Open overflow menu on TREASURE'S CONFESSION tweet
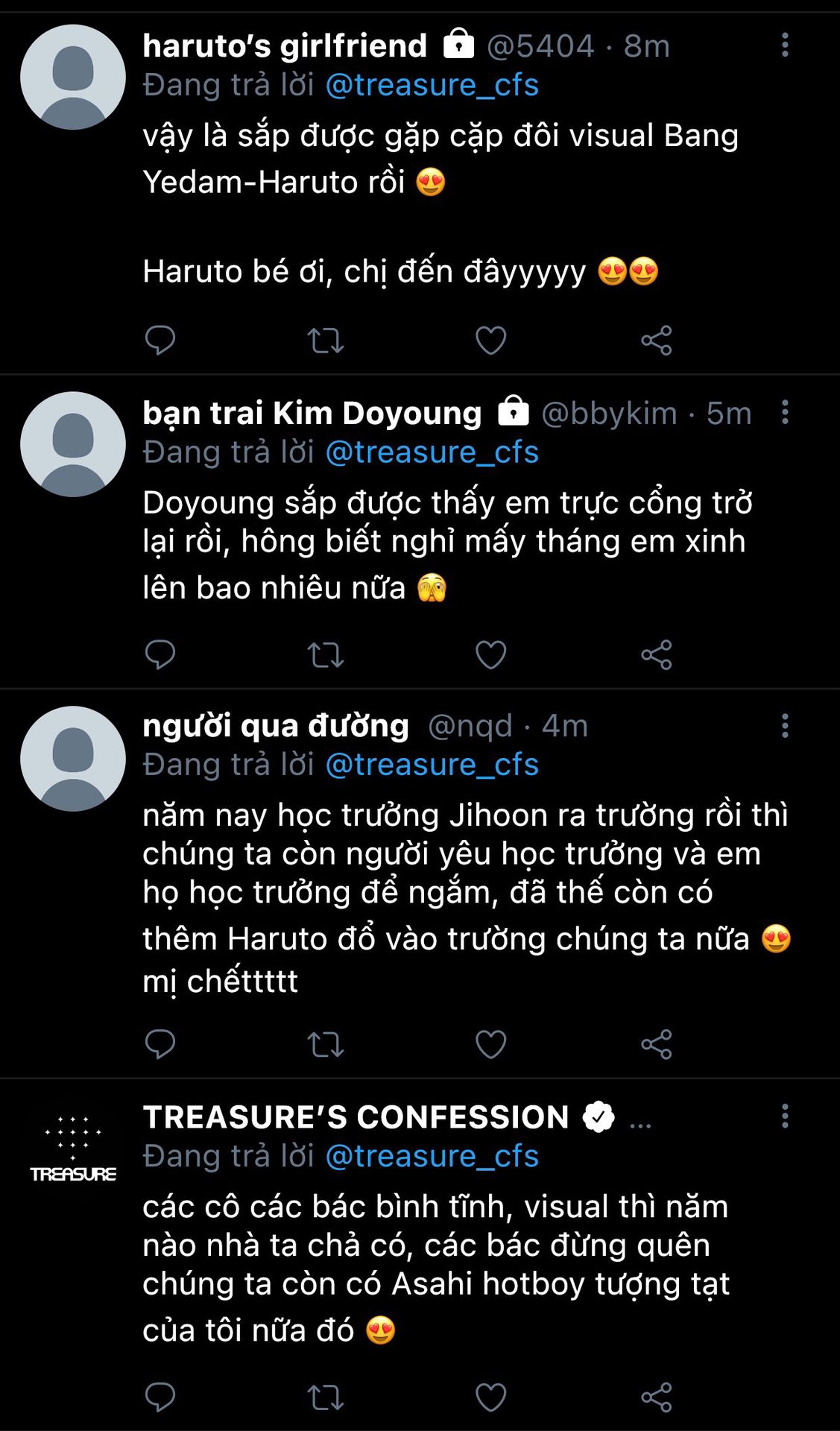This screenshot has height=1431, width=840. [784, 1116]
